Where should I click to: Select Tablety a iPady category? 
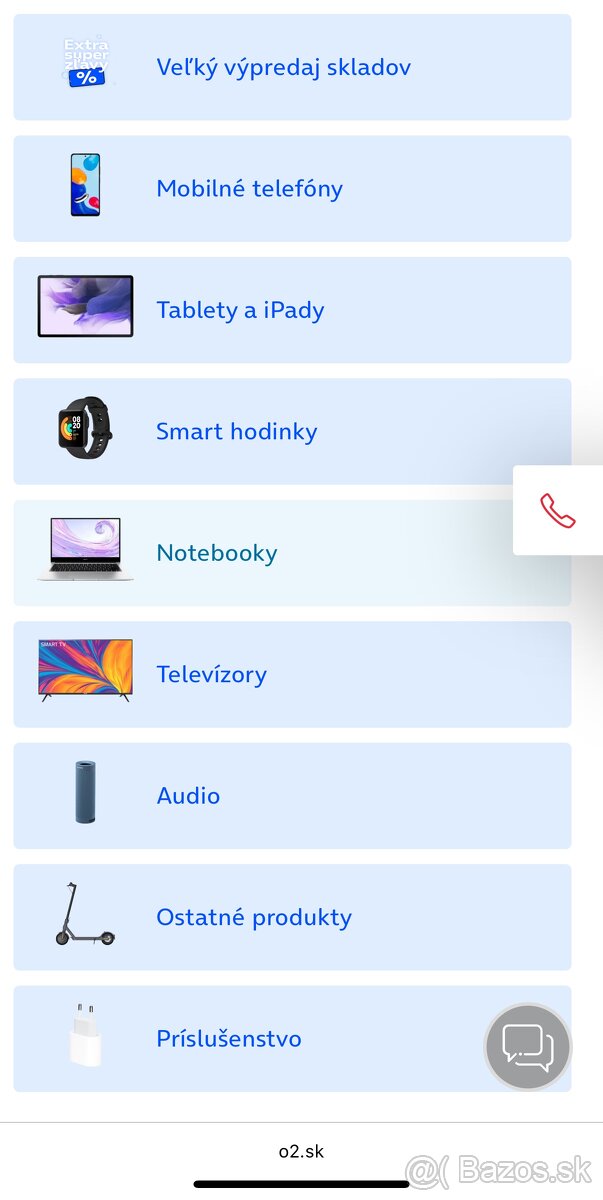pos(240,310)
